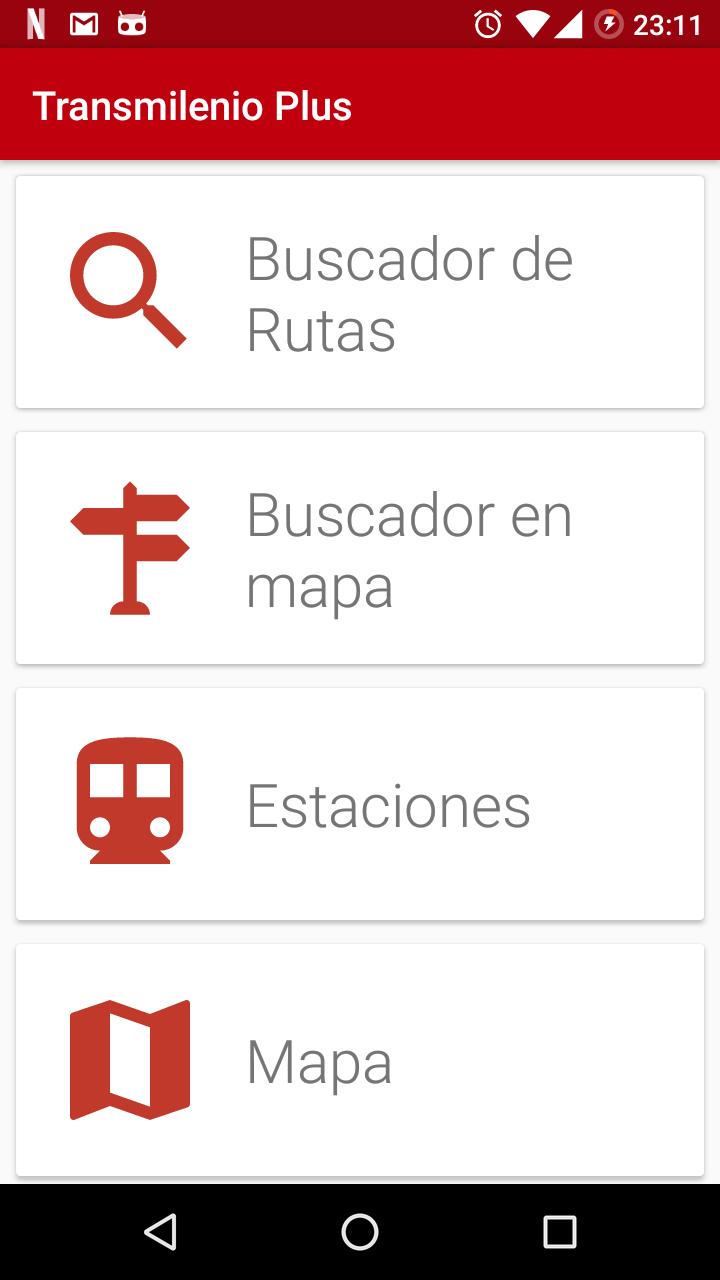Click the magnifying glass search icon

pyautogui.click(x=128, y=292)
